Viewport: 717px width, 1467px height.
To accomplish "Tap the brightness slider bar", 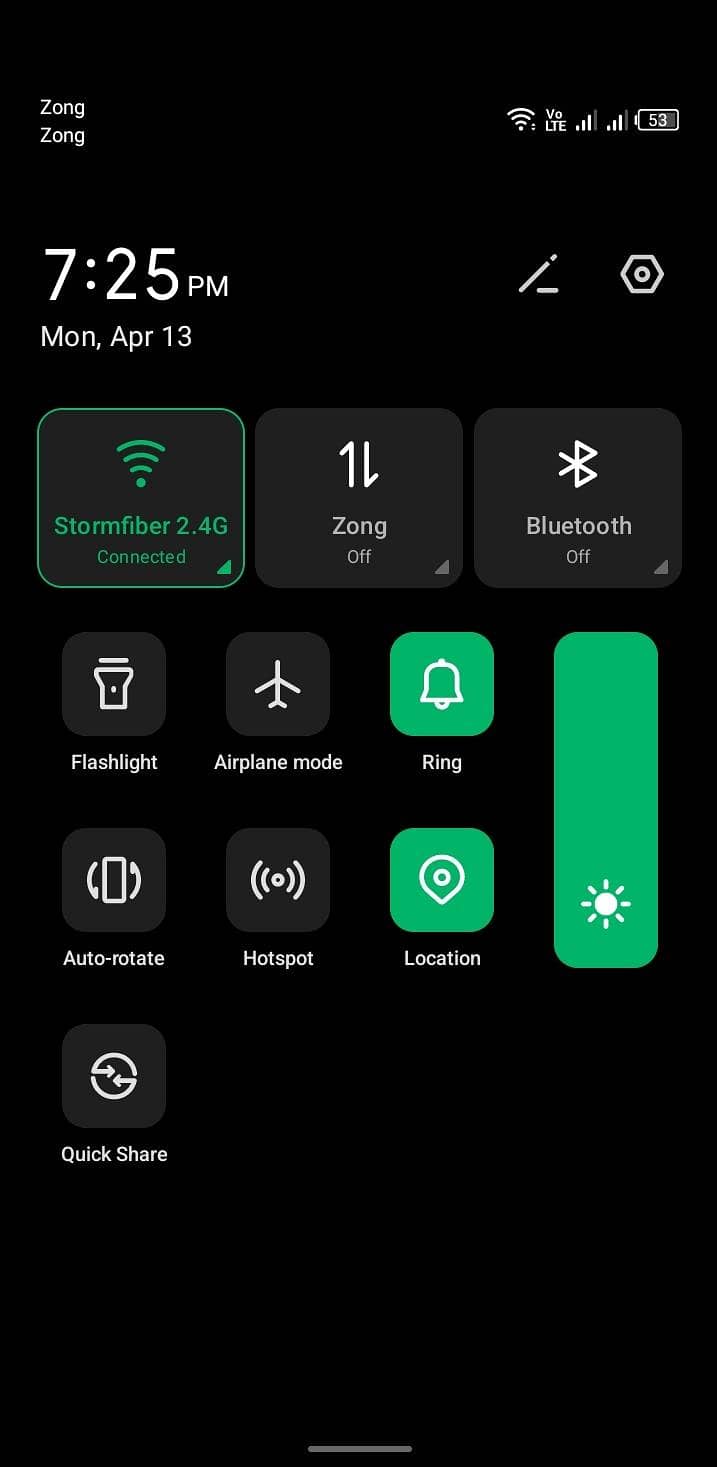I will click(605, 800).
